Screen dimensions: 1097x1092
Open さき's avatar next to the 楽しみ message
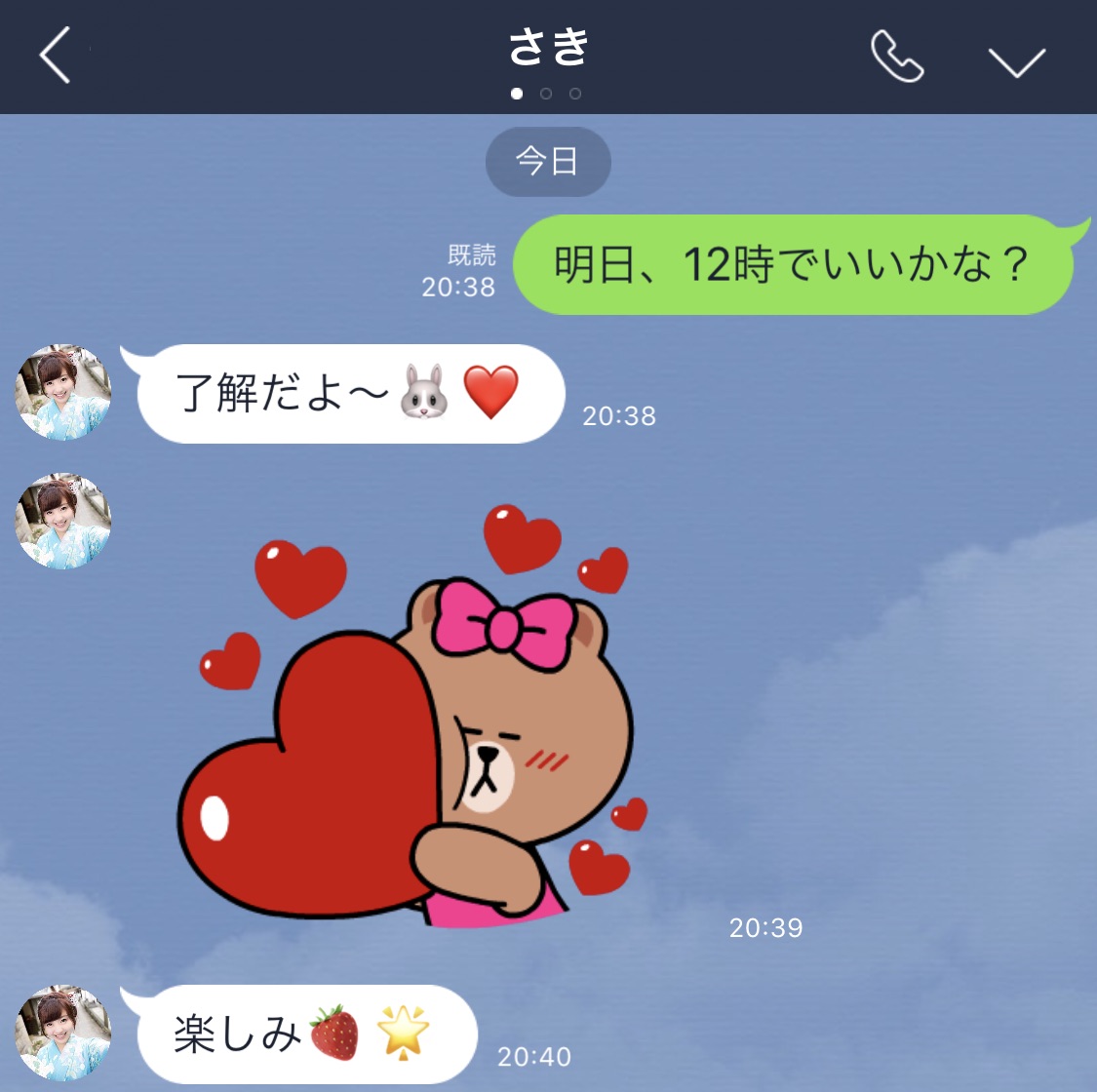pos(63,1033)
